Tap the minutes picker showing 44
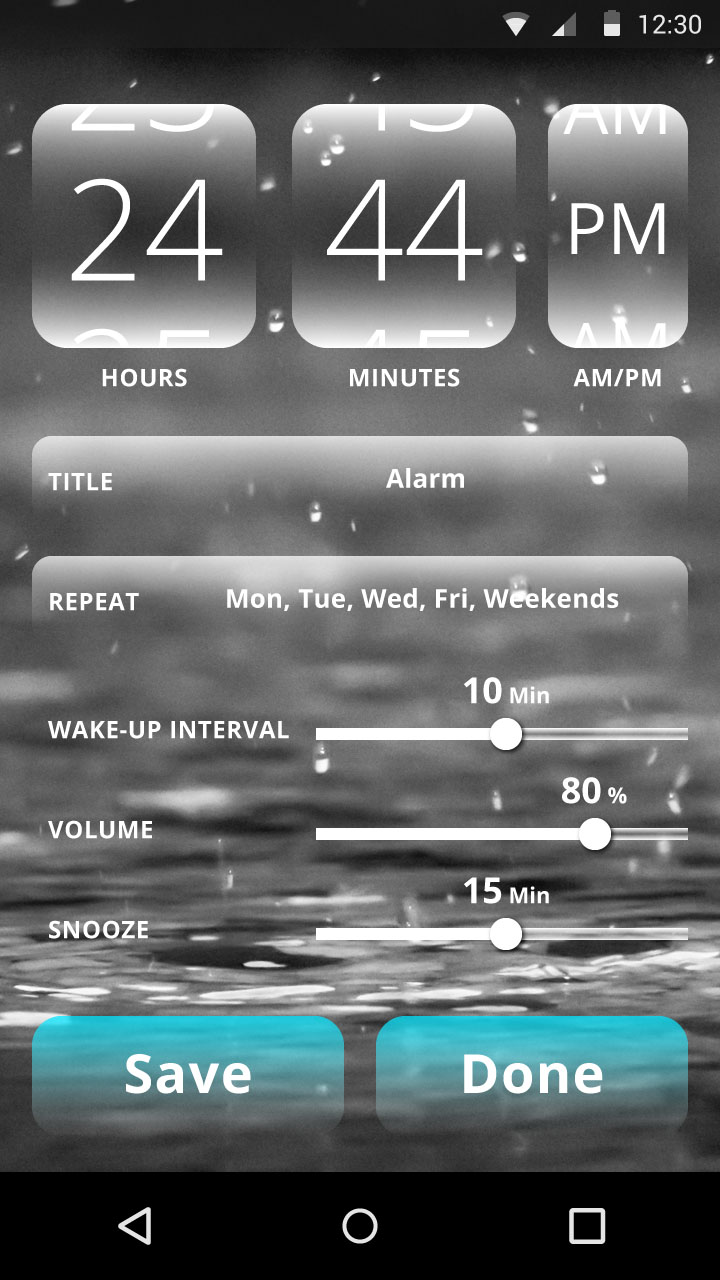This screenshot has width=720, height=1280. (404, 227)
